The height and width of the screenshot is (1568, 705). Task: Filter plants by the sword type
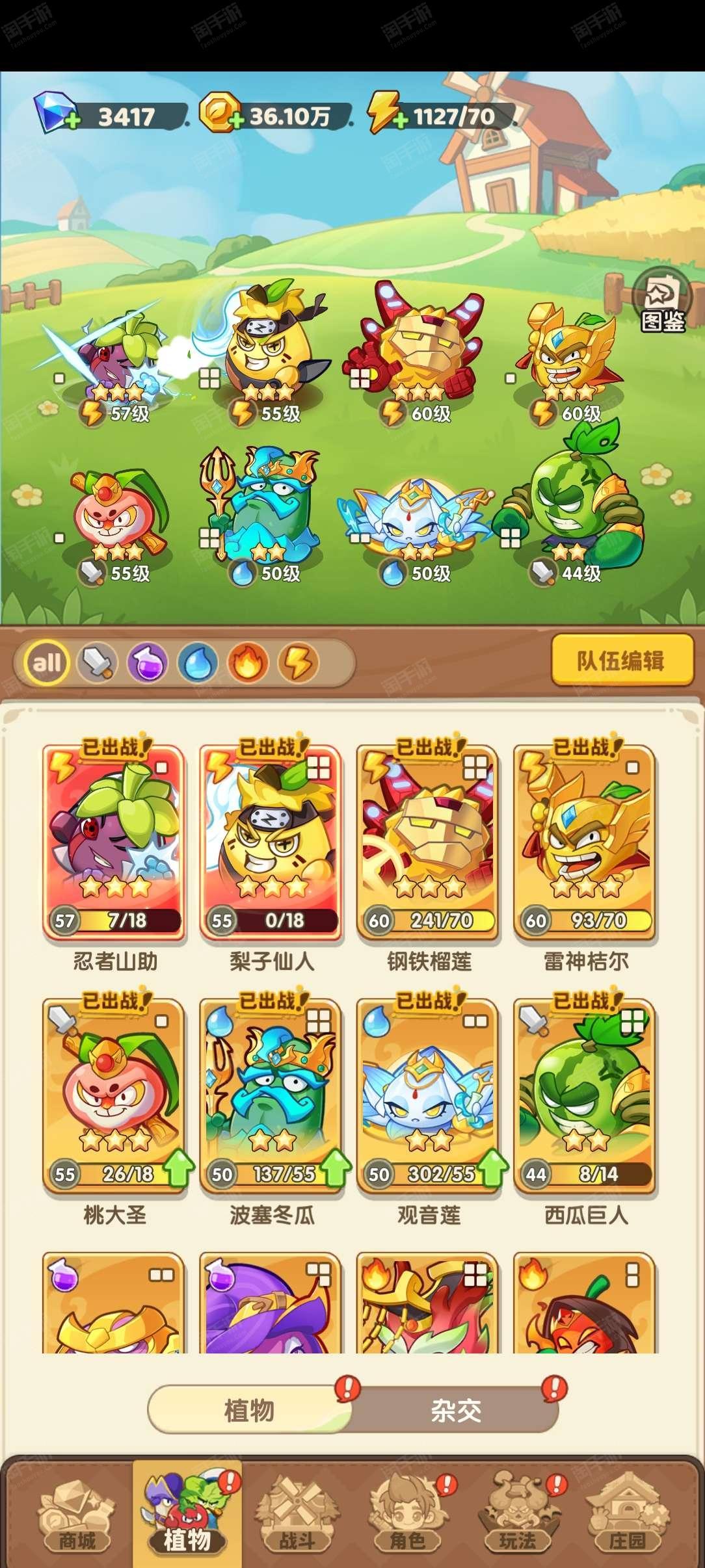coord(97,663)
